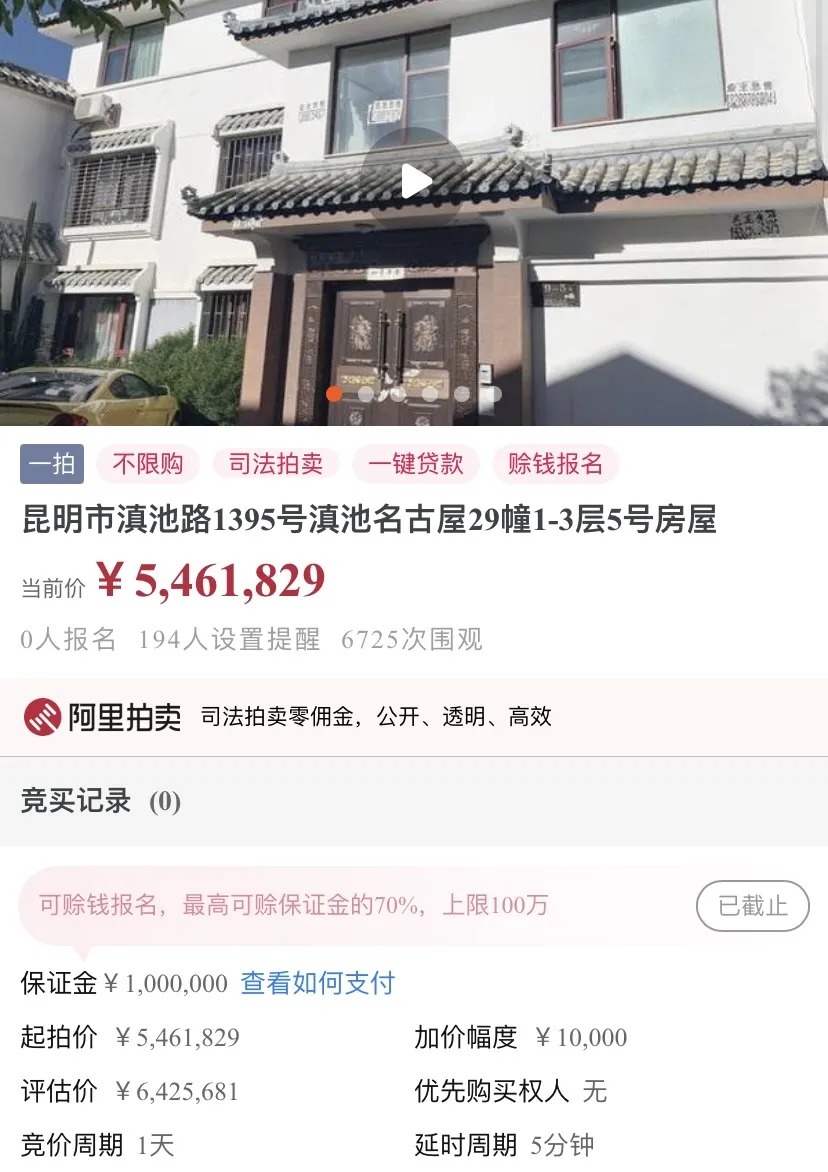Open 查看如何支付 payment instructions link
The image size is (828, 1172).
coord(317,984)
